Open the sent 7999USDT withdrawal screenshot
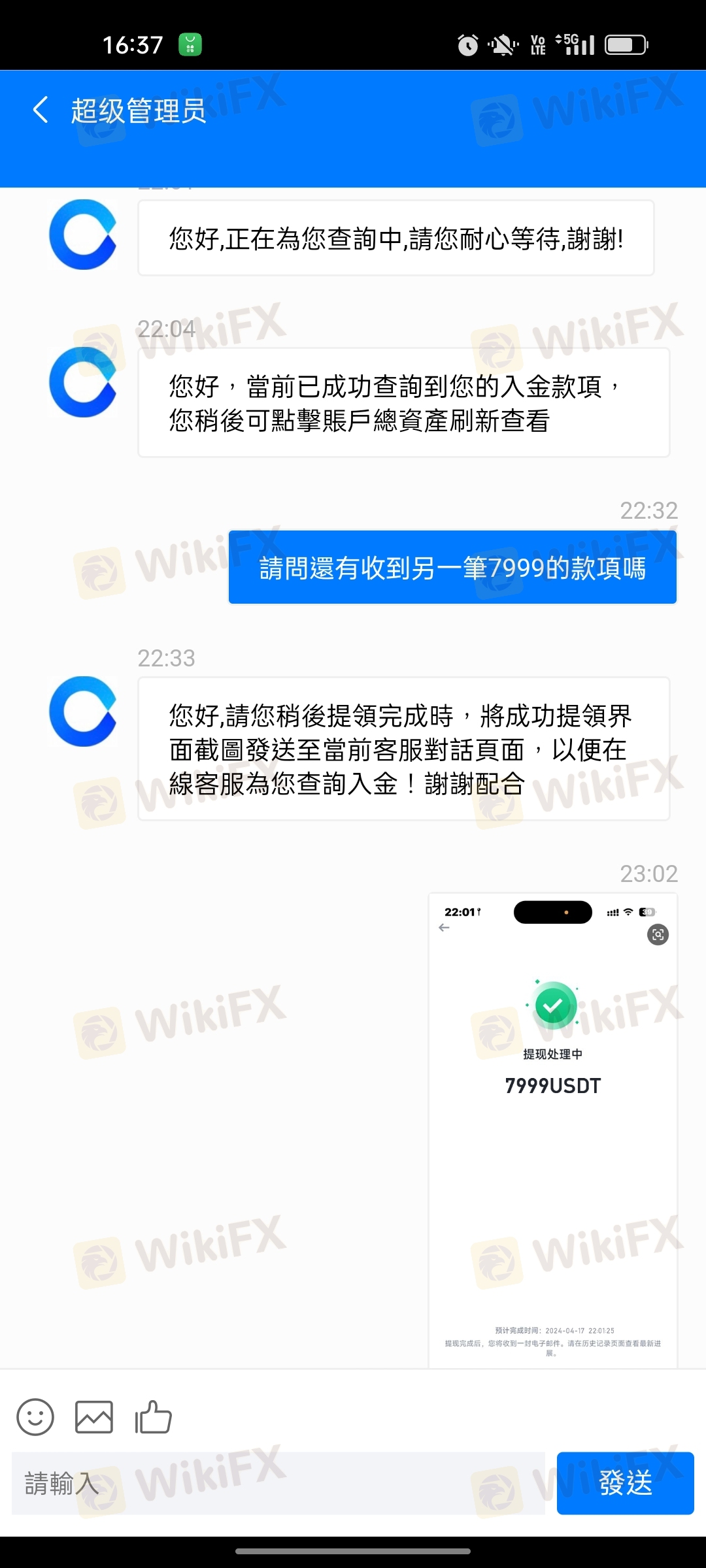 552,1130
